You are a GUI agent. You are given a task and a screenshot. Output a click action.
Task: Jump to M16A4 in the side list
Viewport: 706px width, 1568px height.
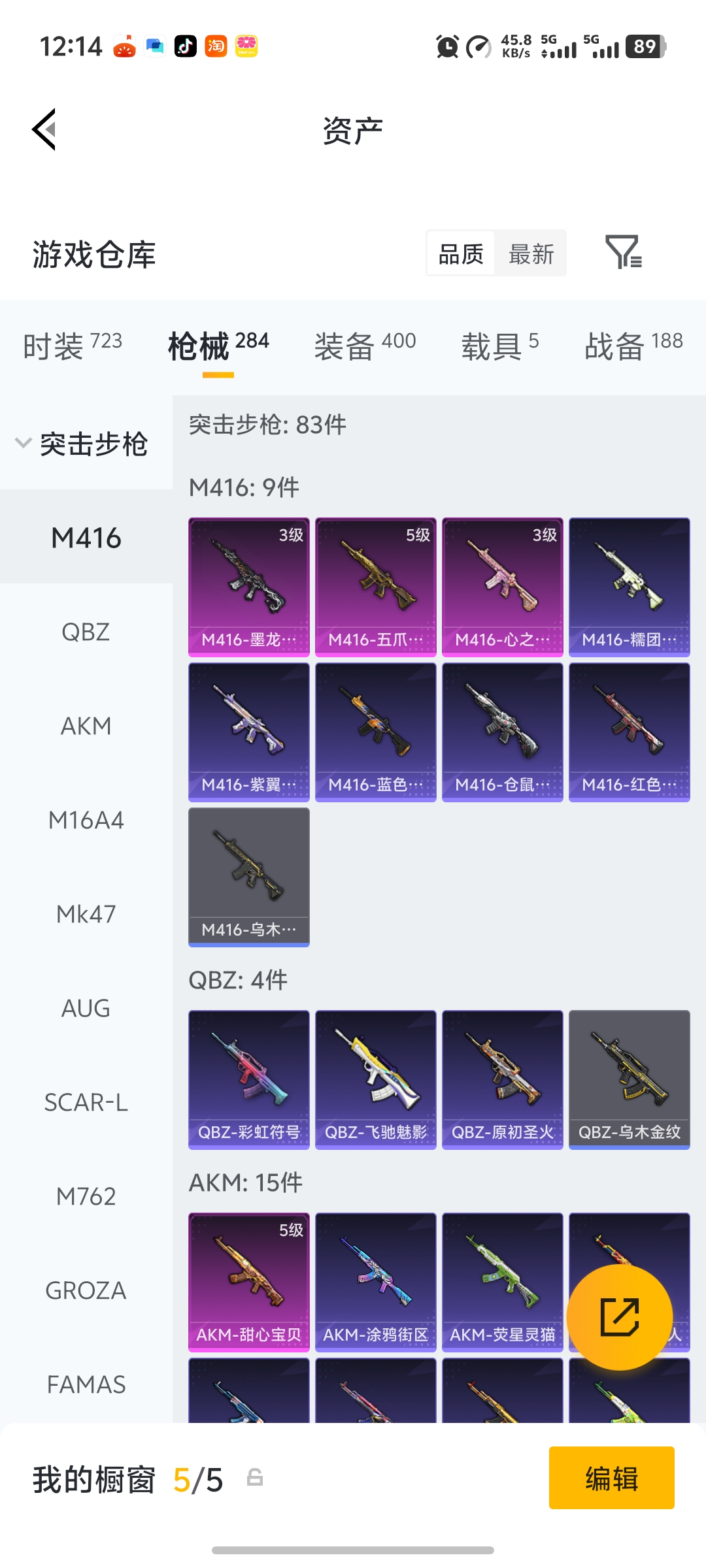pos(86,821)
